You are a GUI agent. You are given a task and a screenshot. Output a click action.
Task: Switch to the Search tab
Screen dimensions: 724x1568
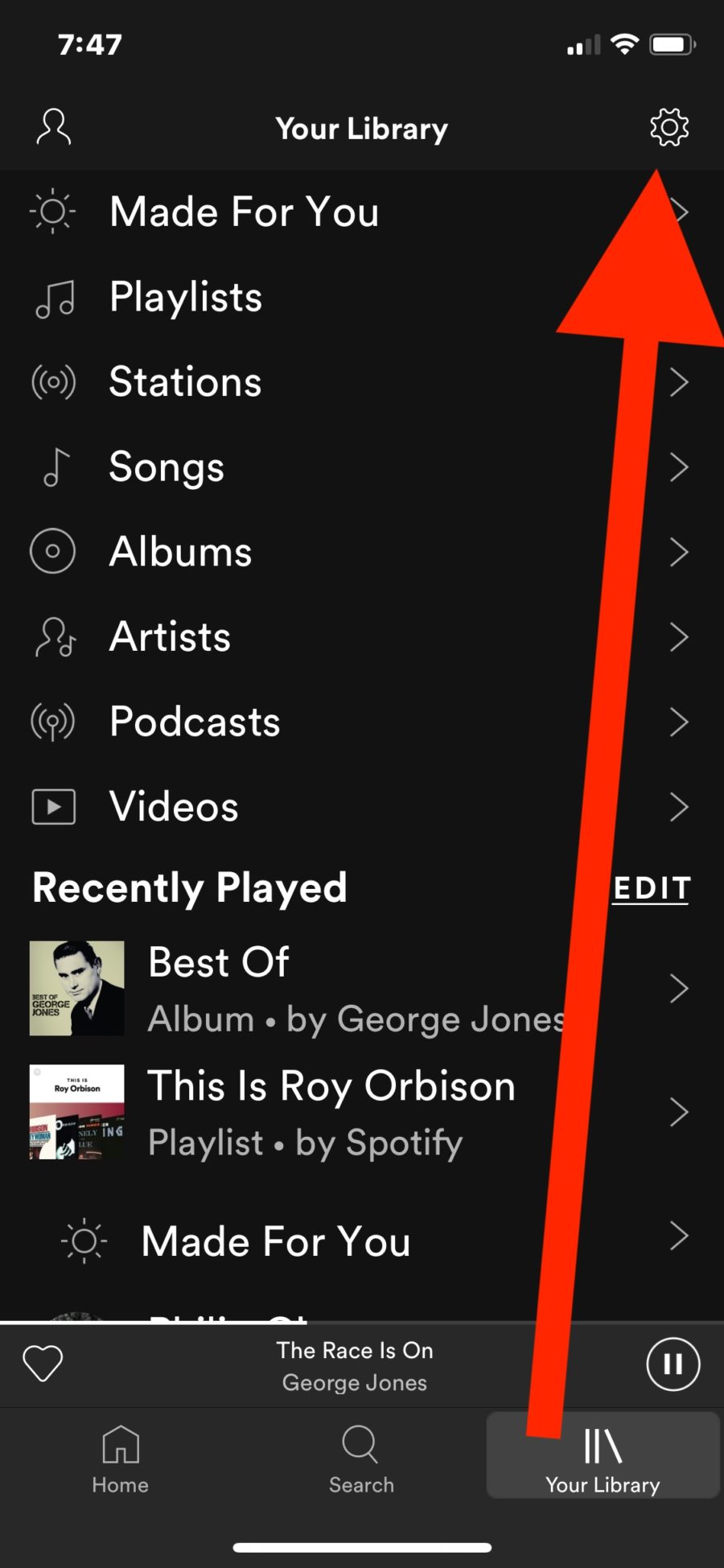361,1458
